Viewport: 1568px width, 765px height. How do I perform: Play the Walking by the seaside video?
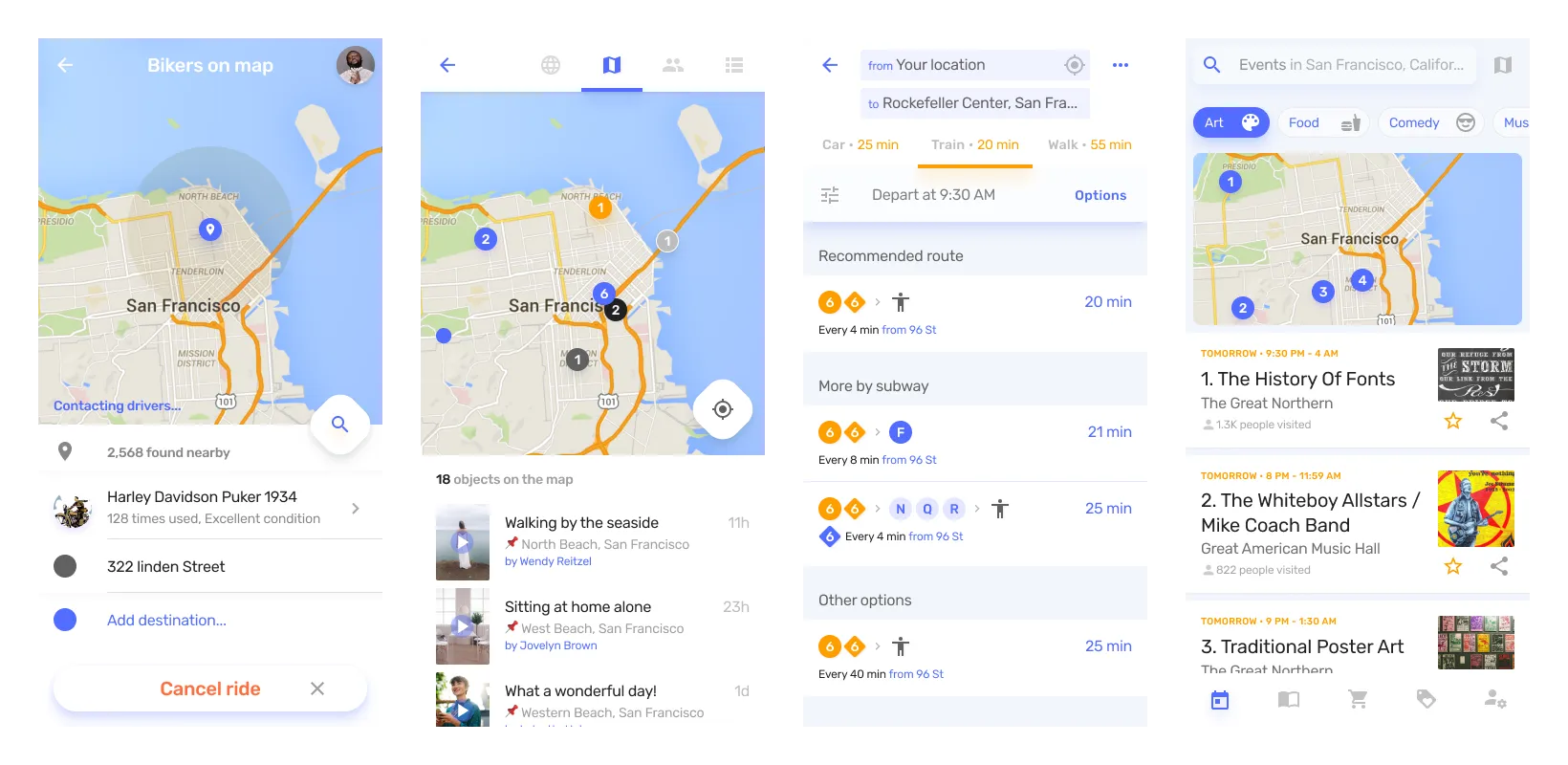pos(463,542)
